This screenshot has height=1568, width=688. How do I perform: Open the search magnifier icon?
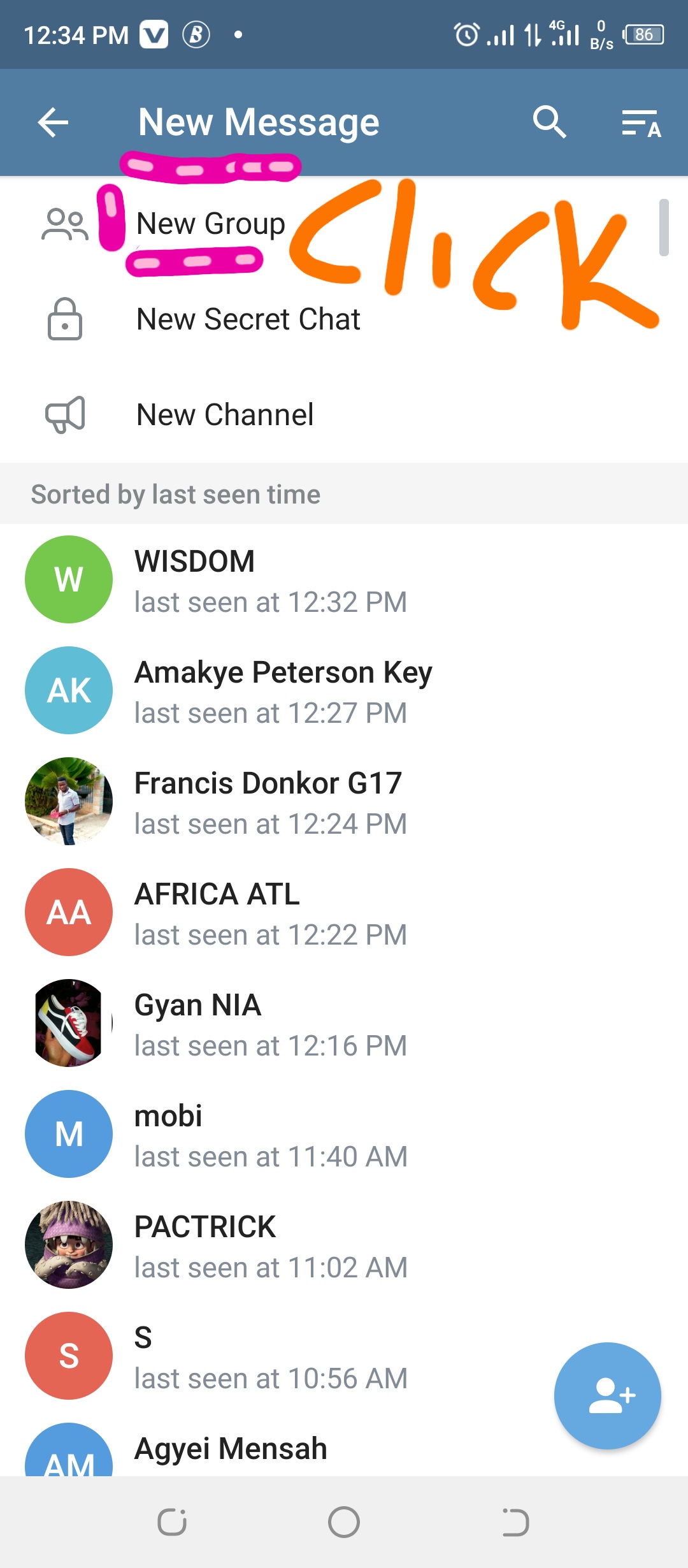pos(549,122)
